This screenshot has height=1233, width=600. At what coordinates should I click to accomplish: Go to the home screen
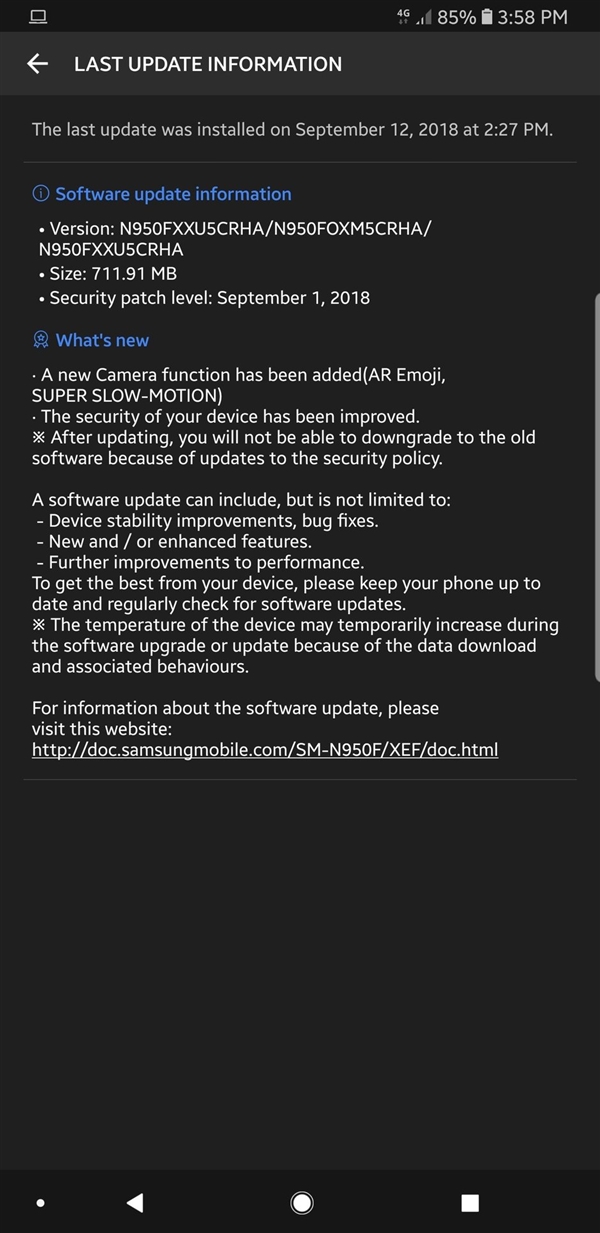pyautogui.click(x=301, y=1202)
